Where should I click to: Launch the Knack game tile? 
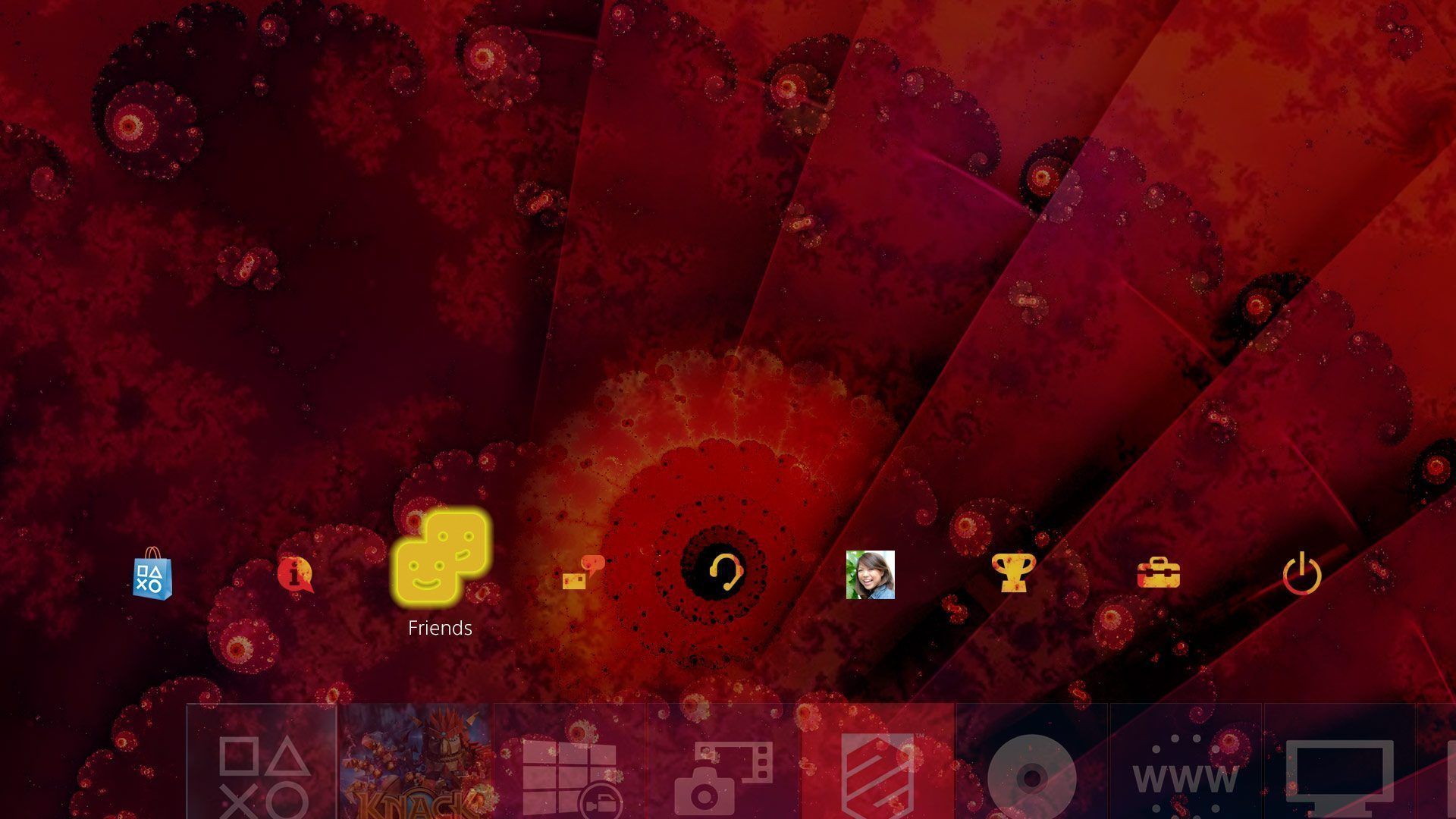(x=416, y=762)
